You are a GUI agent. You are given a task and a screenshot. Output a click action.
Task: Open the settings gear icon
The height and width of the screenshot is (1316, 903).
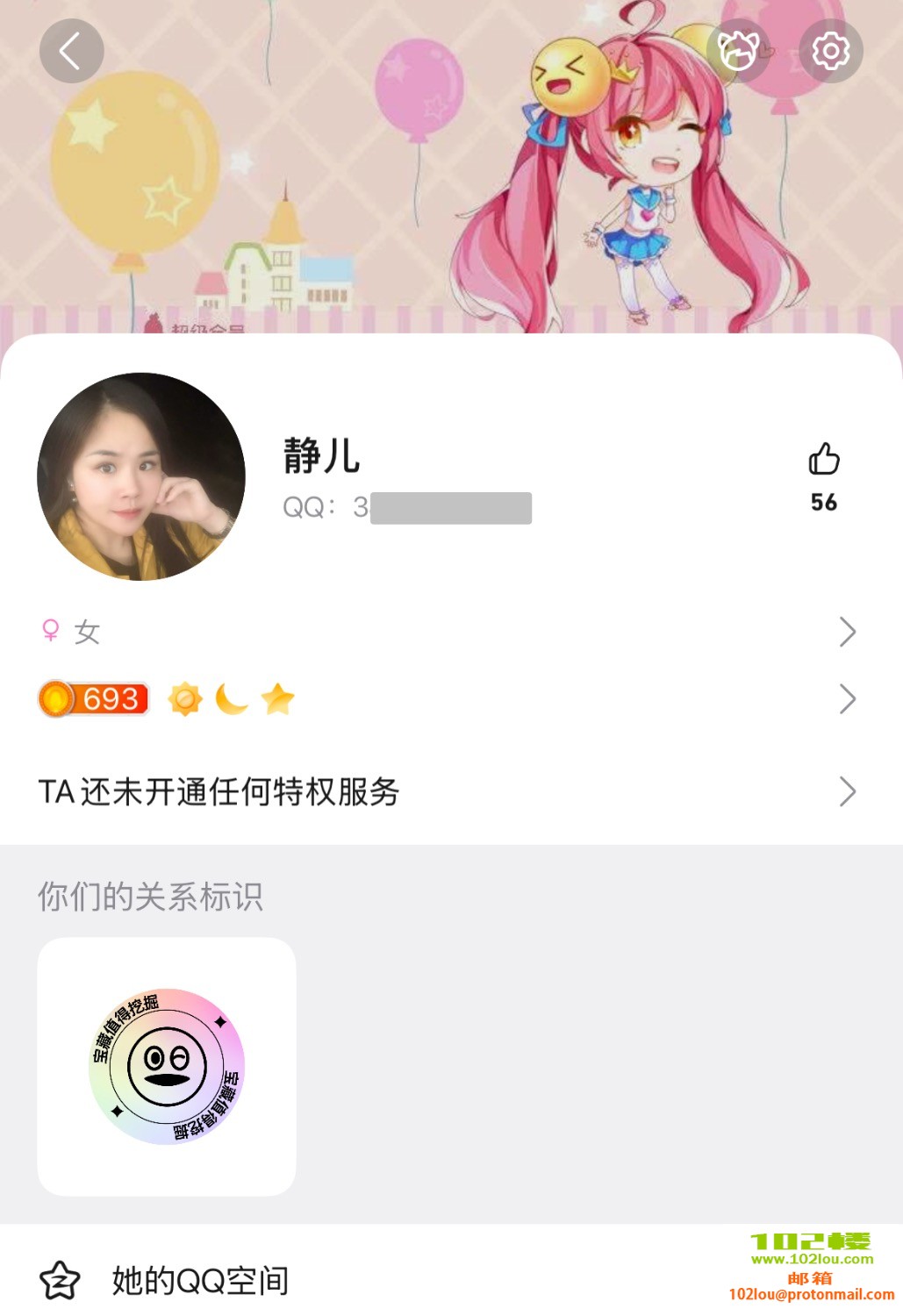click(x=830, y=51)
